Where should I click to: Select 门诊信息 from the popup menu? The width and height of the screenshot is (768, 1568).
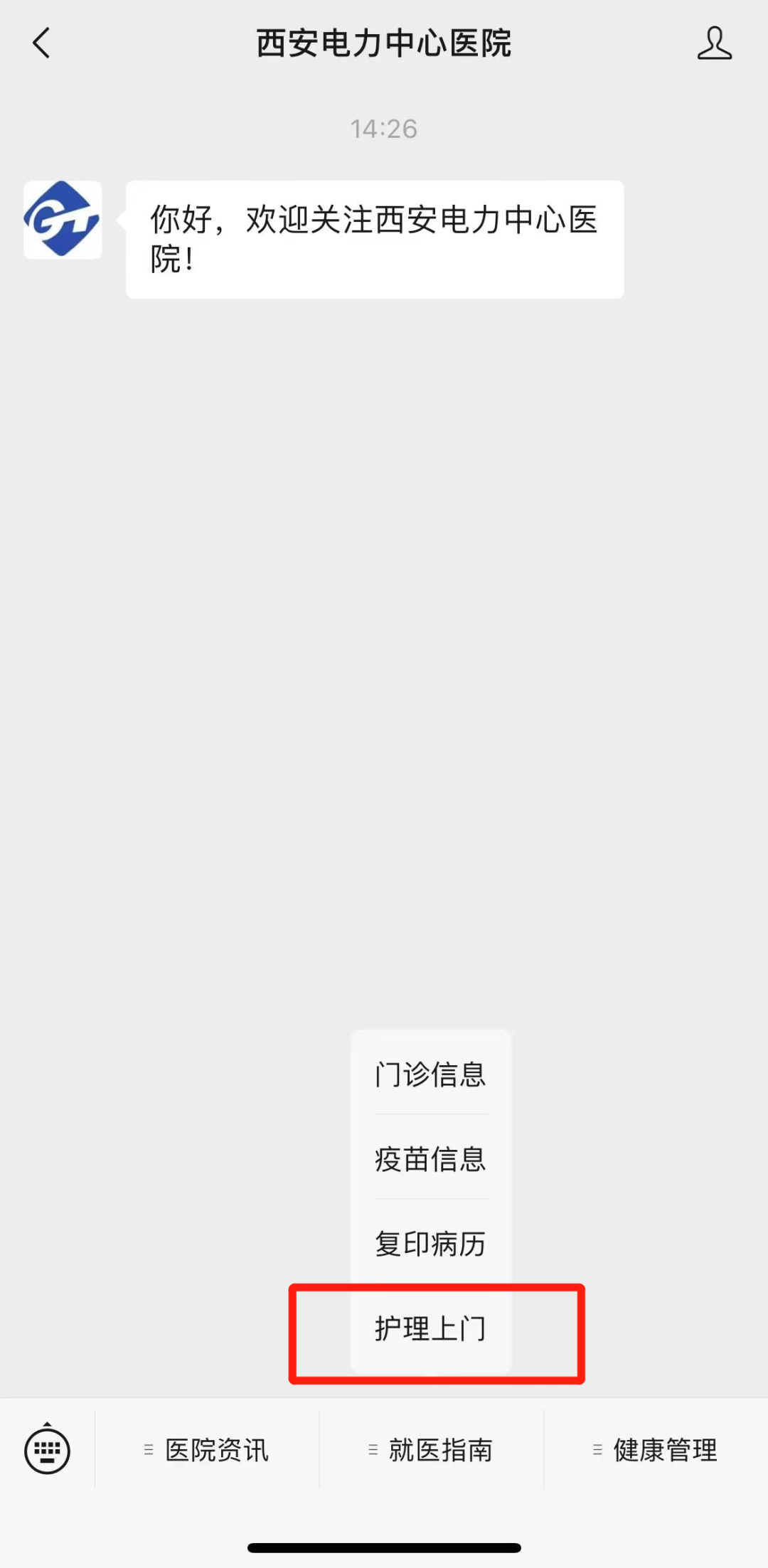(x=430, y=1074)
